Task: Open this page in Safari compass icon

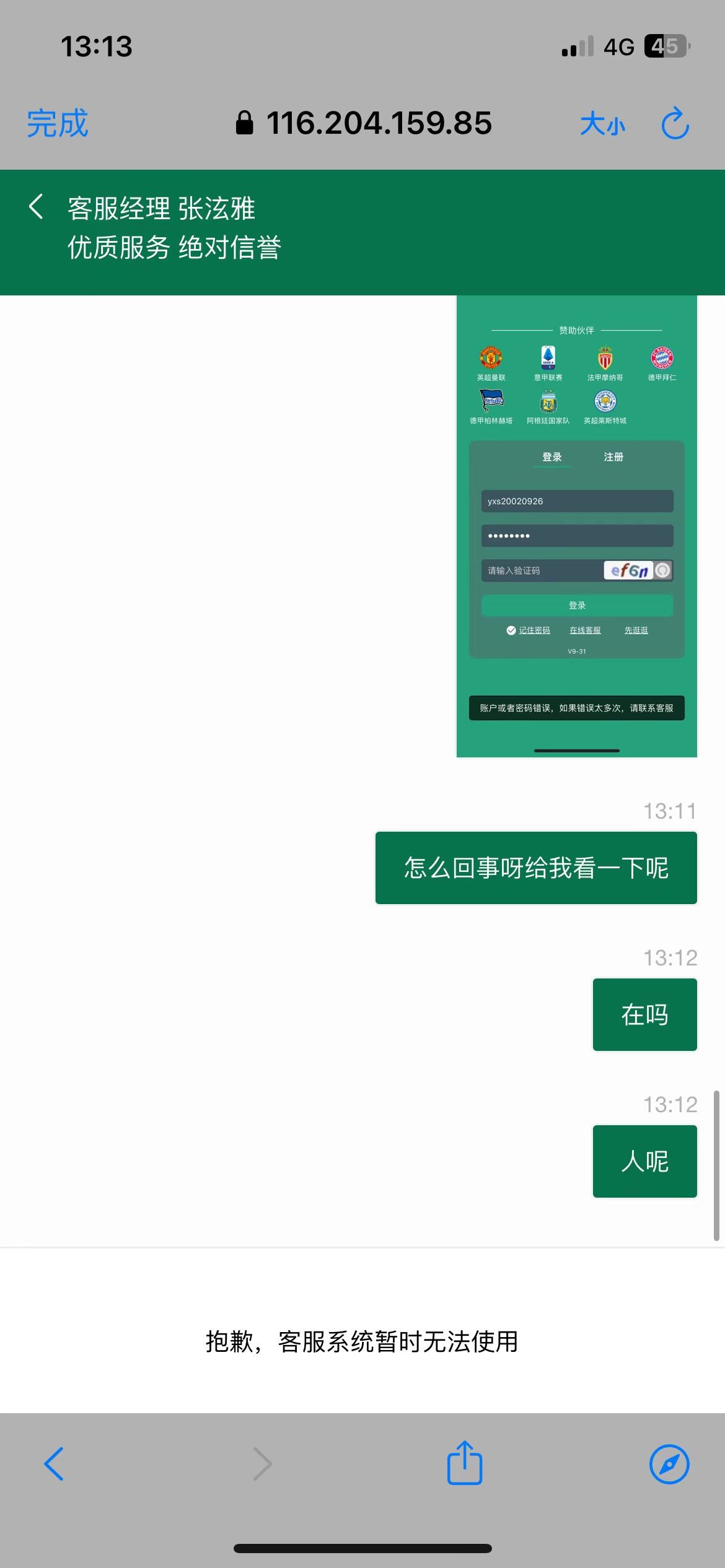Action: pos(669,1464)
